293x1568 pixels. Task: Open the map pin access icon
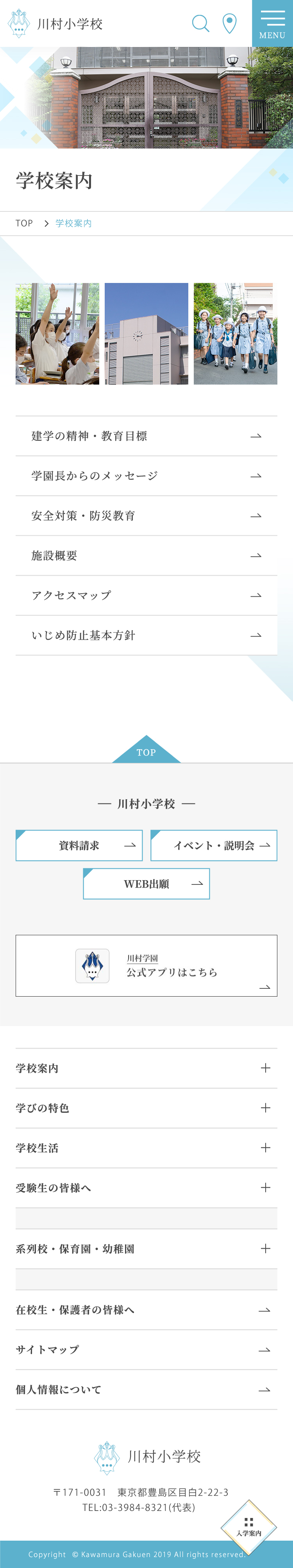(x=229, y=24)
